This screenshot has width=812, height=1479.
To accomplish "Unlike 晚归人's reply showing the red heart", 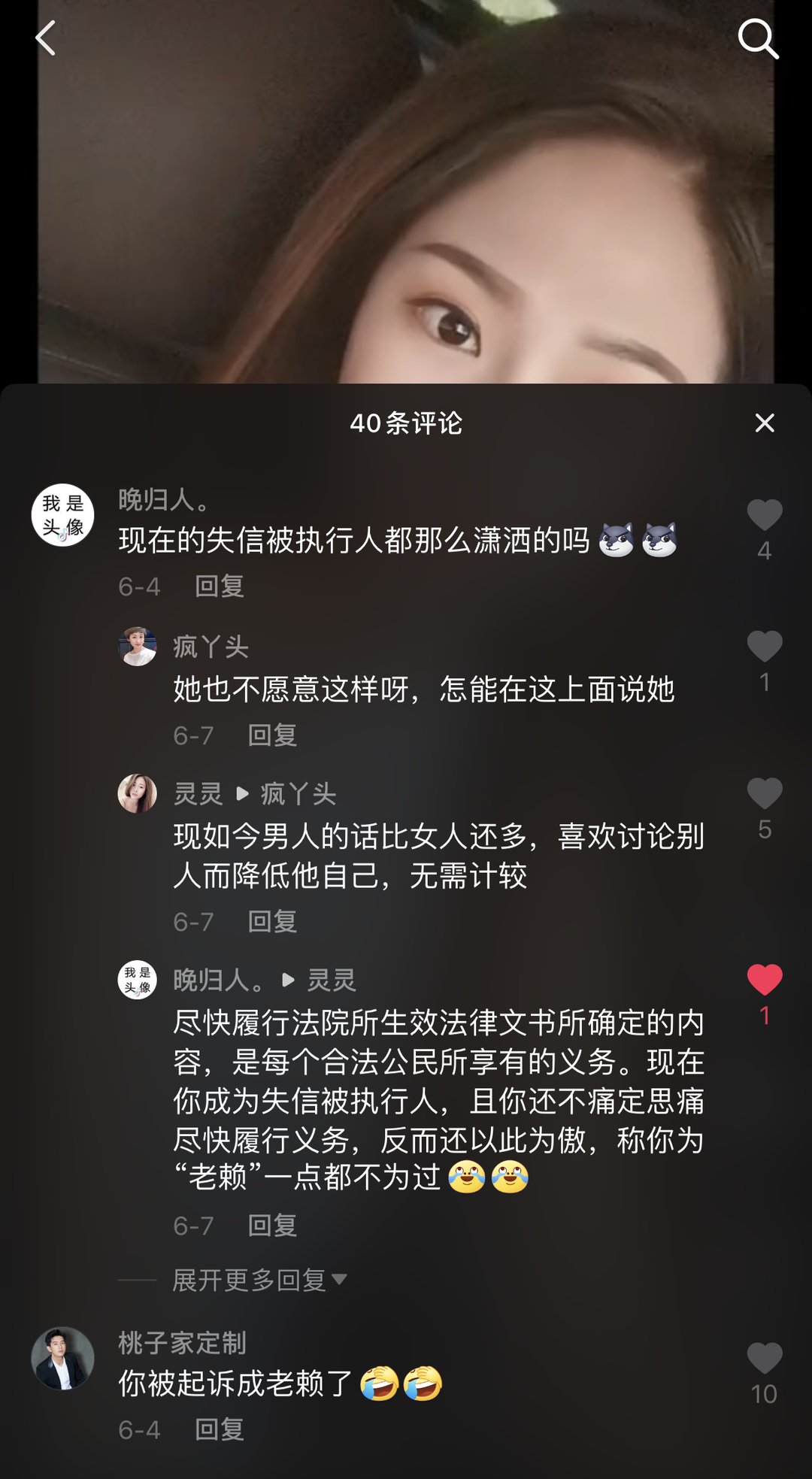I will click(765, 980).
